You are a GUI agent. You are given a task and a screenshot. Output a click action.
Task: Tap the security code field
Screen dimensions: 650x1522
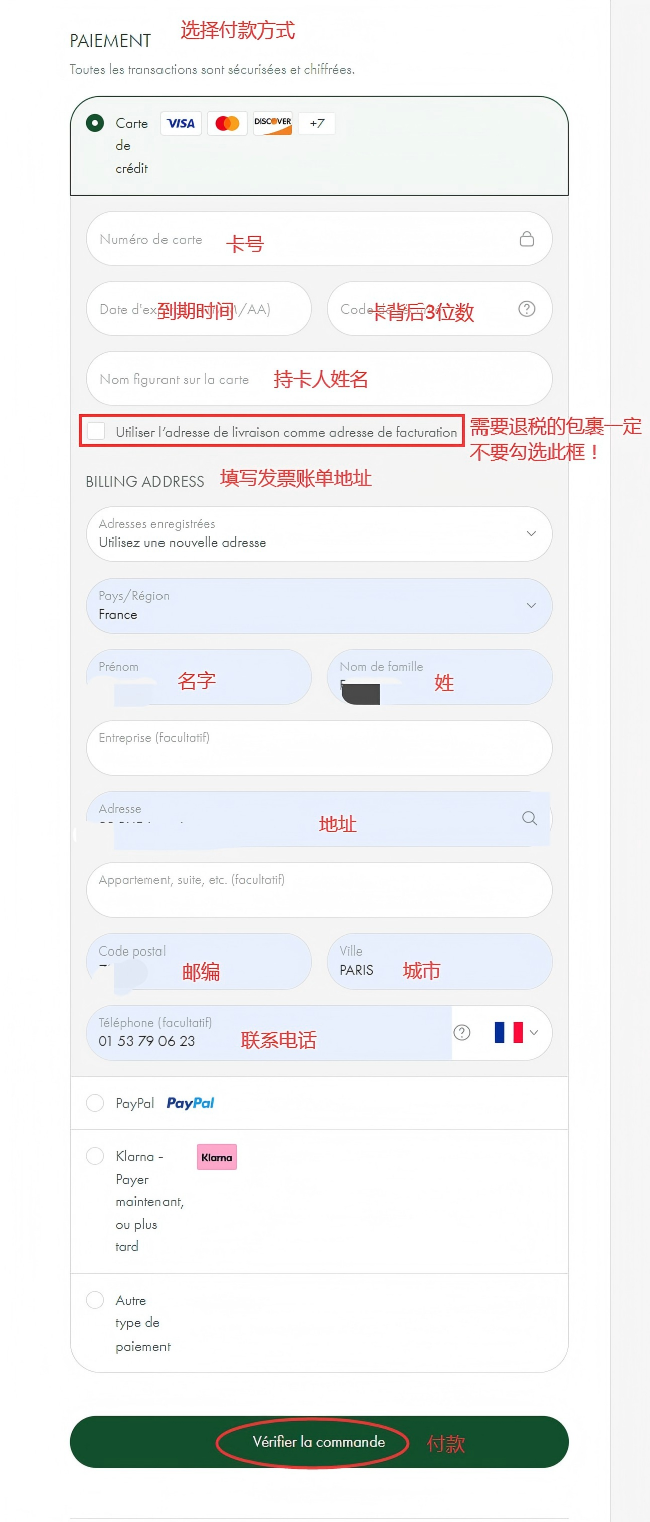[420, 309]
